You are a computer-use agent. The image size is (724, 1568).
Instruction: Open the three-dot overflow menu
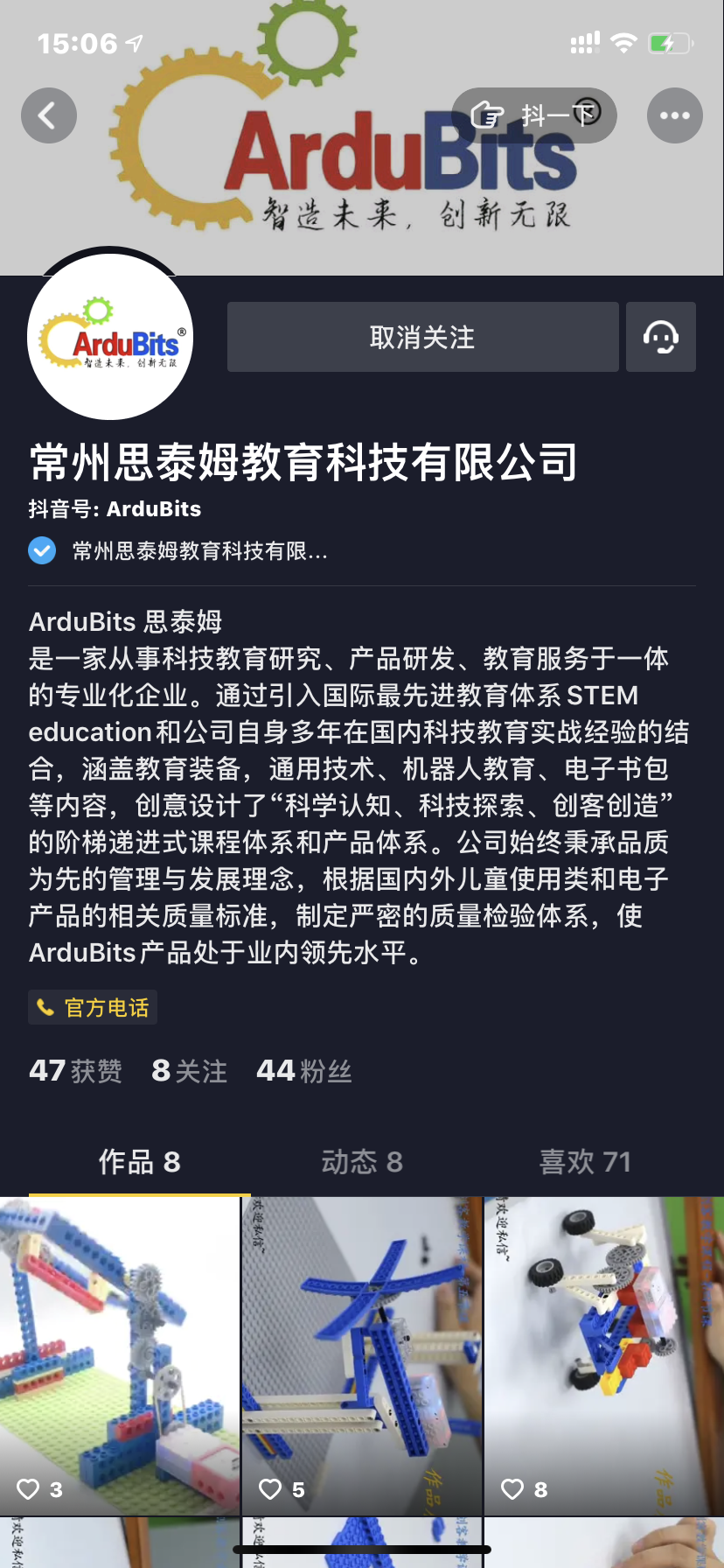(x=674, y=115)
